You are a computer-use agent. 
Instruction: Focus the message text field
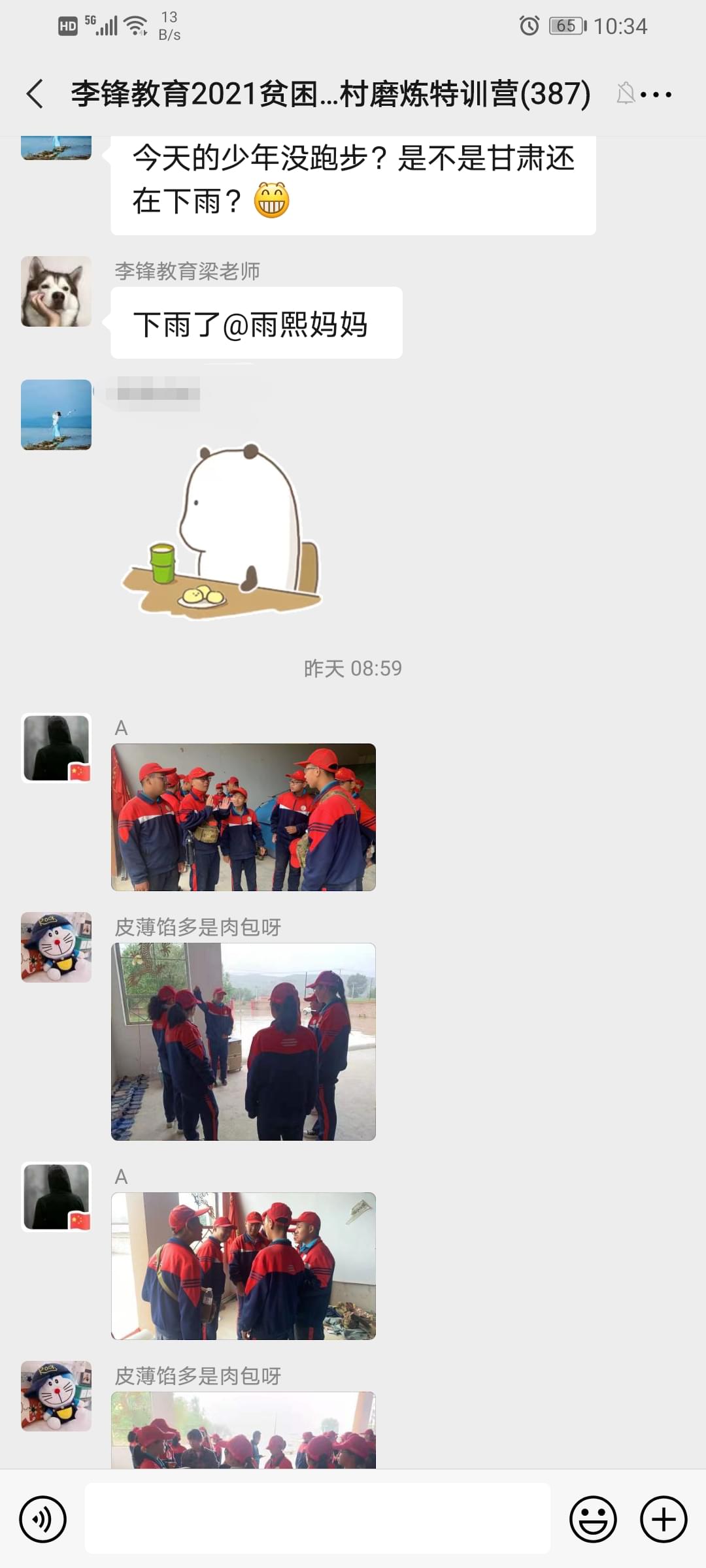coord(317,1518)
